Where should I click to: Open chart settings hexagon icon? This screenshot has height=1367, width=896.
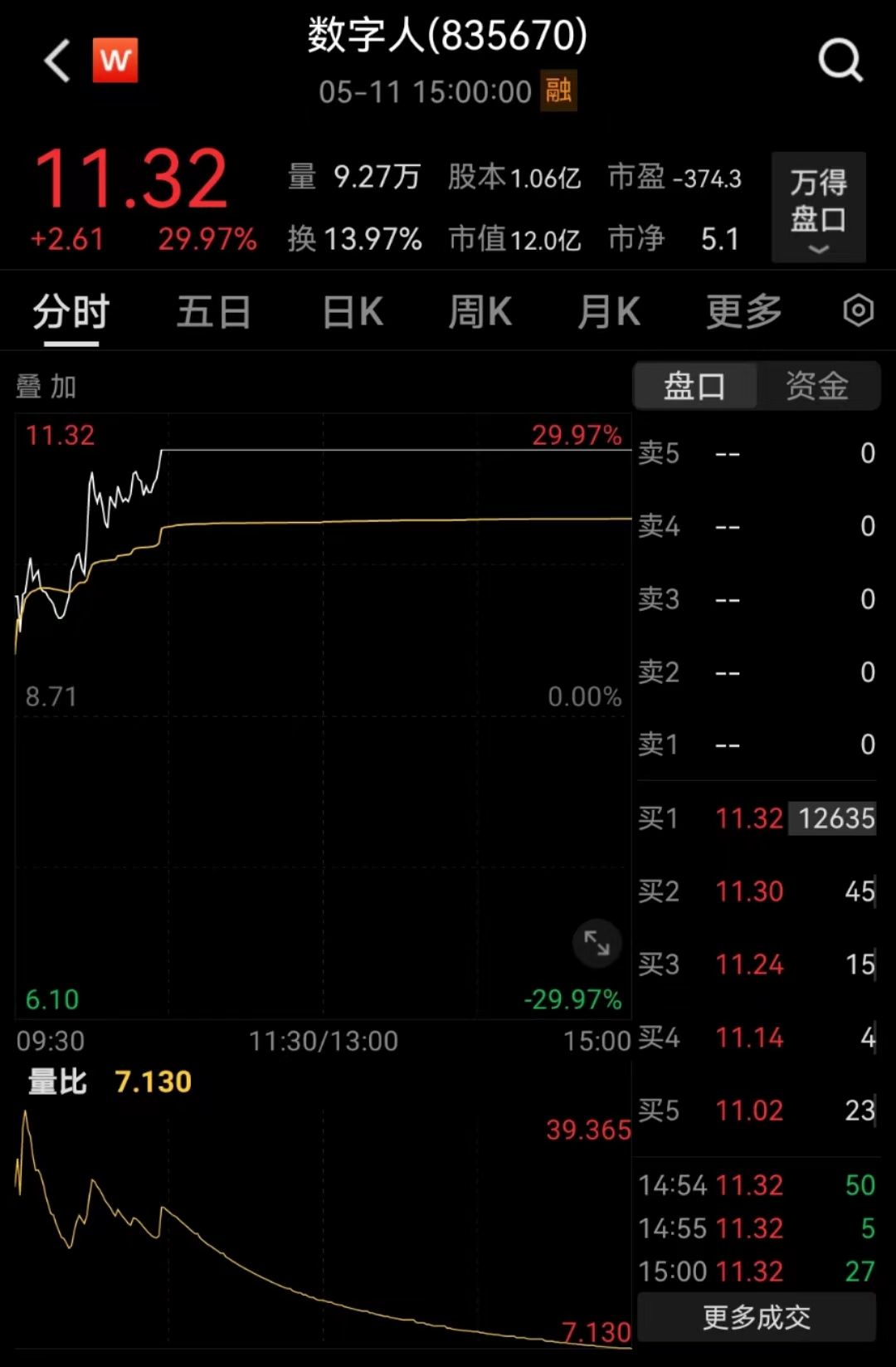(858, 311)
